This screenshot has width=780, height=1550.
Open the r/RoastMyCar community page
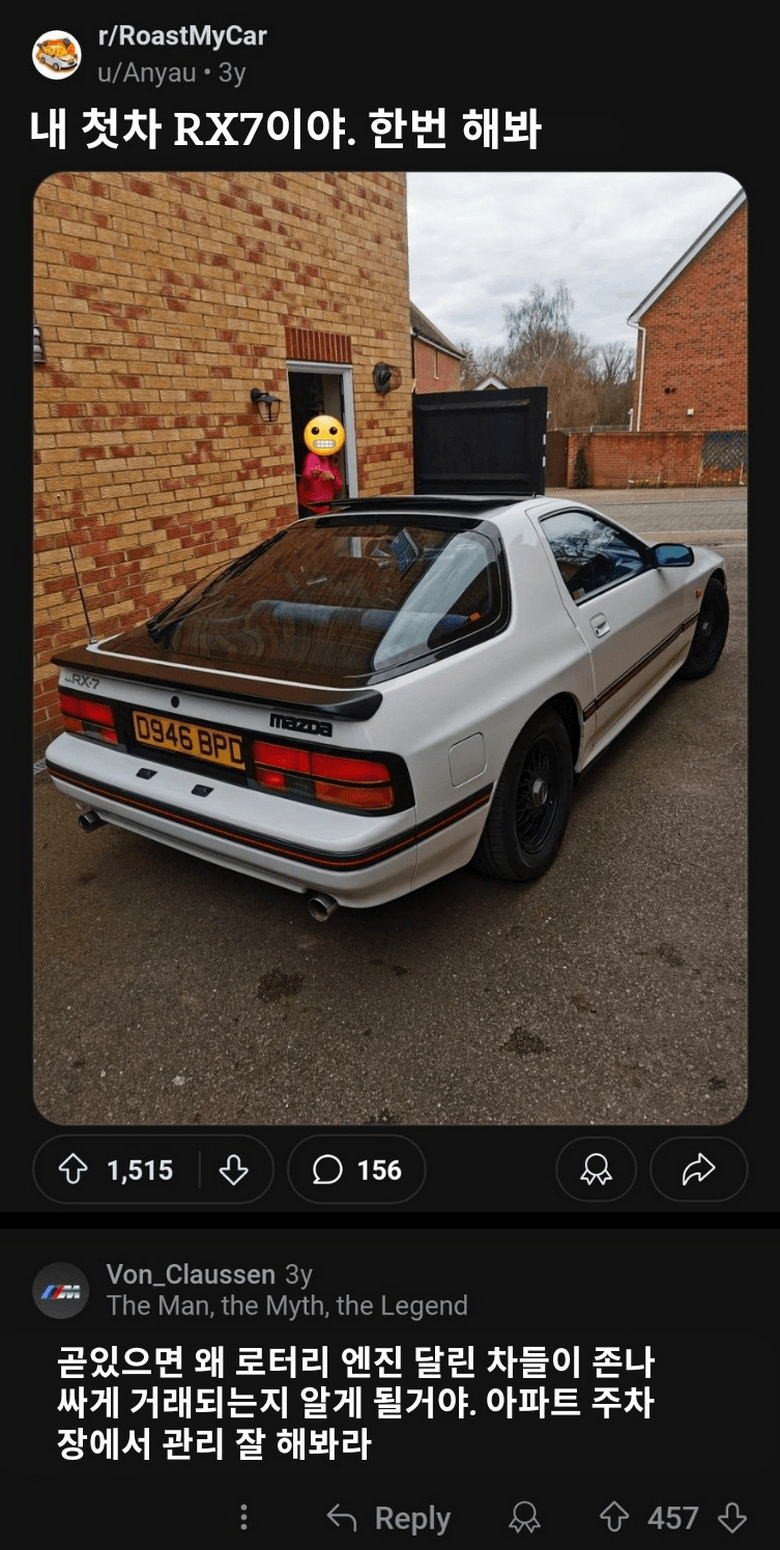click(x=182, y=38)
